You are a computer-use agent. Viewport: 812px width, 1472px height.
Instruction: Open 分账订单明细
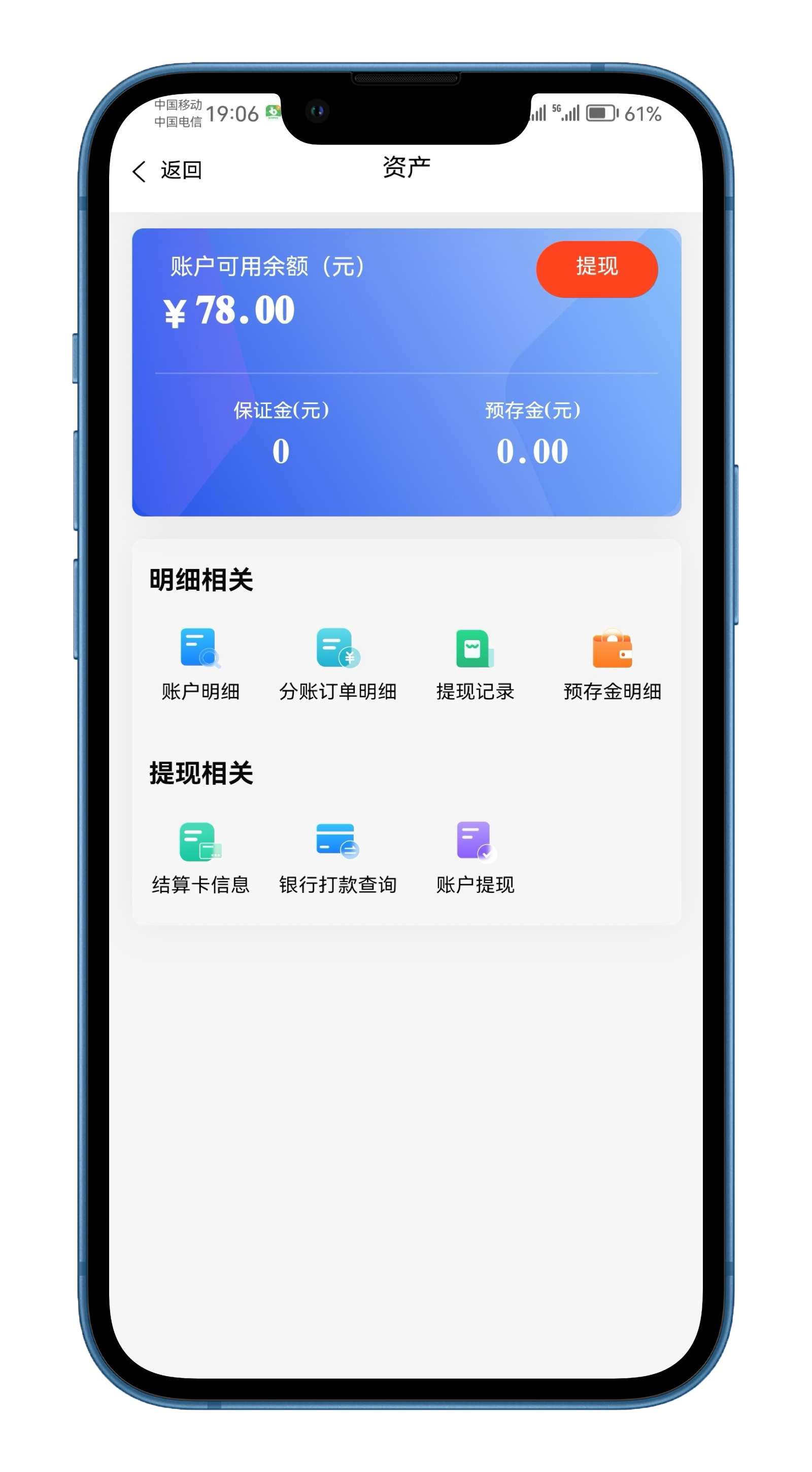pos(337,663)
